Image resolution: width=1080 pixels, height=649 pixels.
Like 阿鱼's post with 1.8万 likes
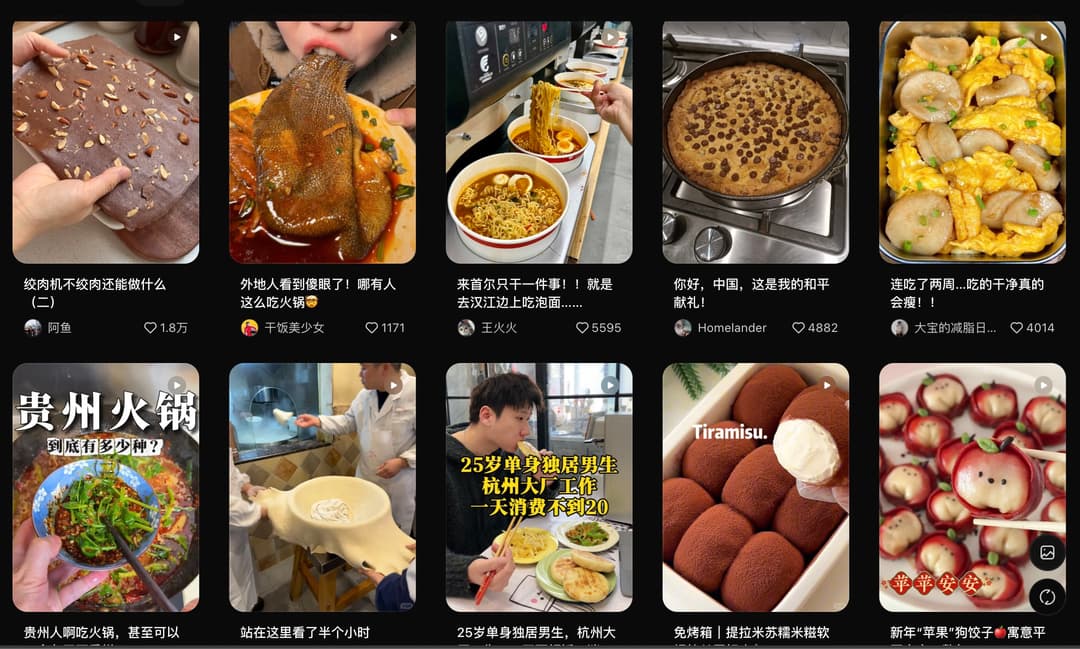click(151, 328)
